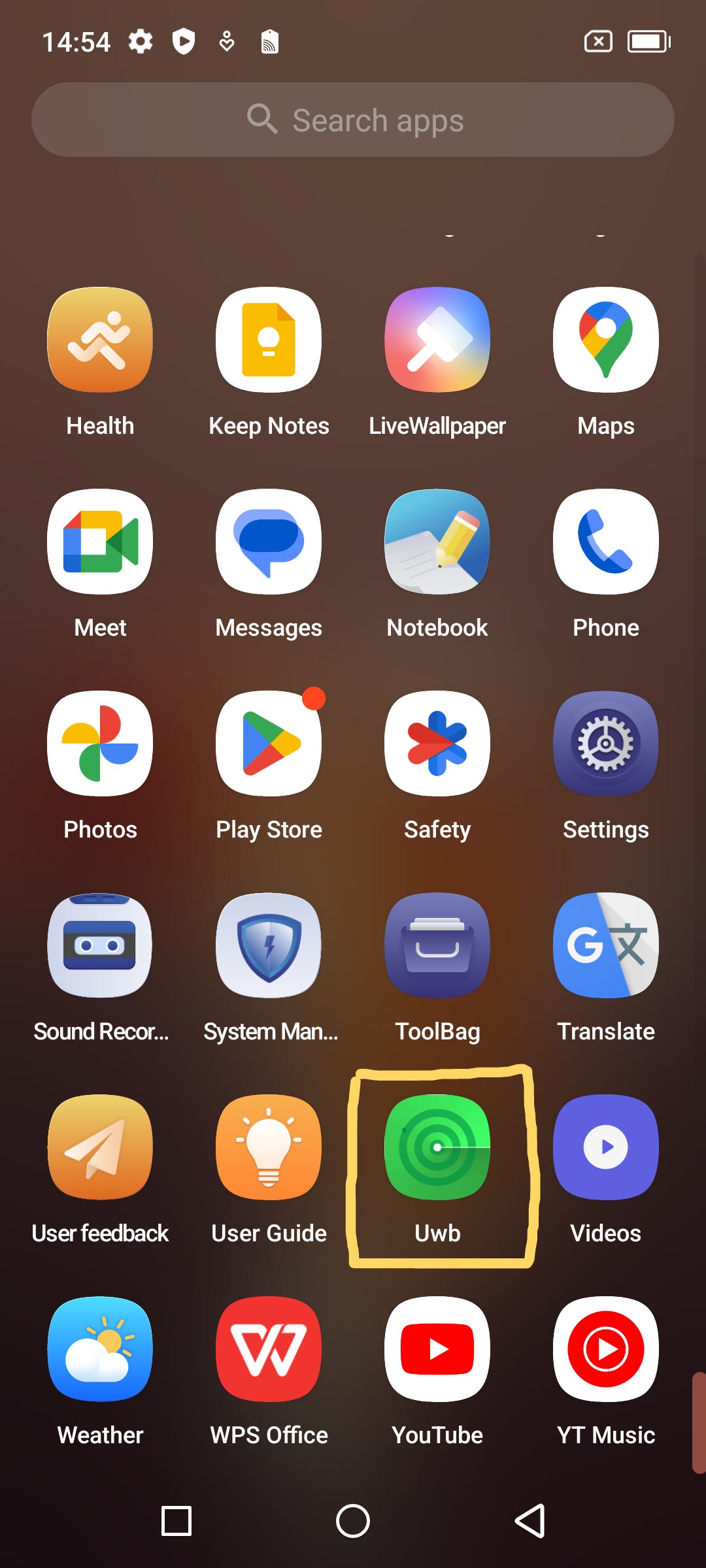This screenshot has width=706, height=1568.
Task: Open the Settings app
Action: pos(605,744)
